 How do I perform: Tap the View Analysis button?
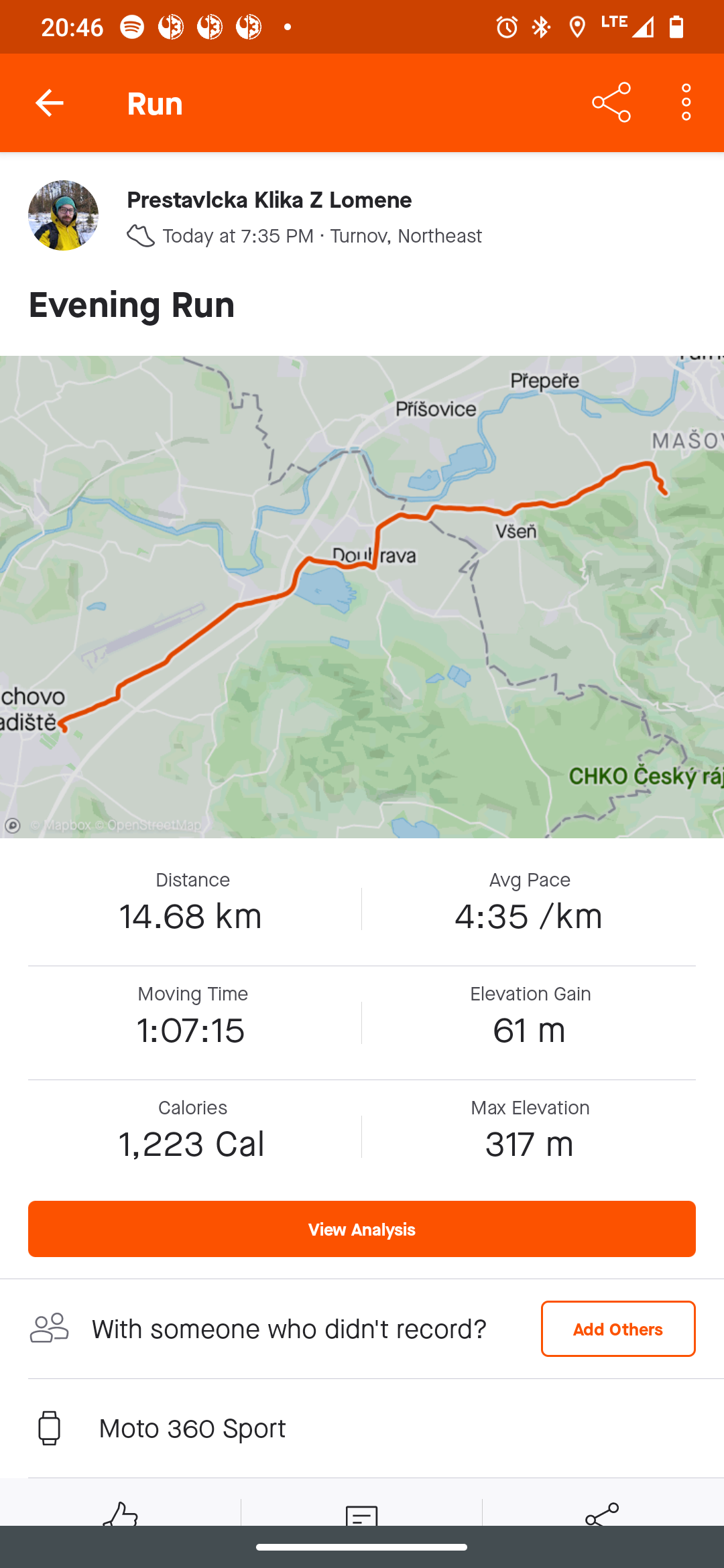(x=362, y=1229)
